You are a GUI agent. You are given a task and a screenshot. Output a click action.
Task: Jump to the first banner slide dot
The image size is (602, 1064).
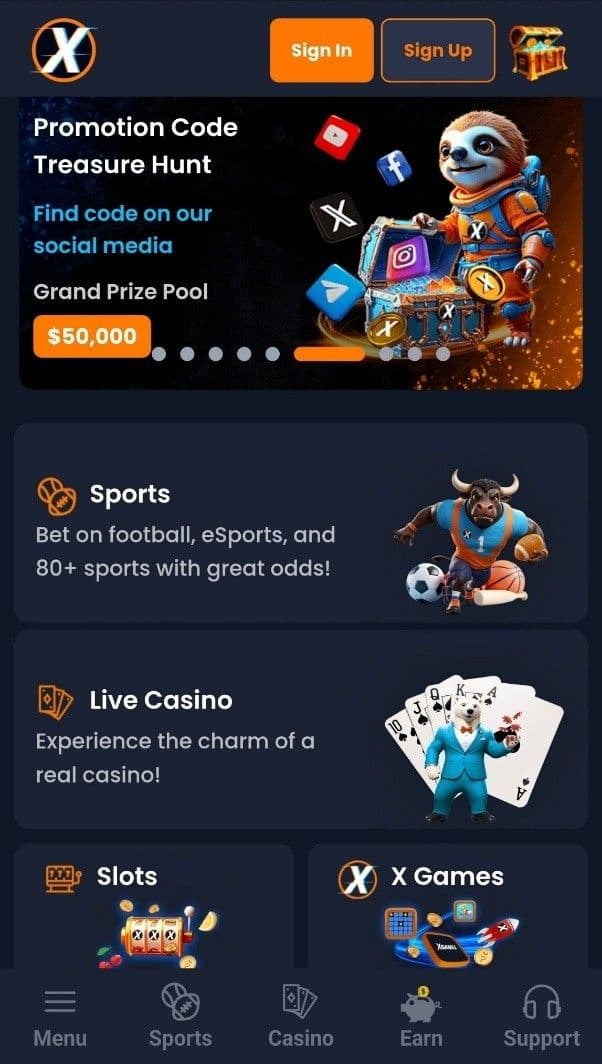159,353
